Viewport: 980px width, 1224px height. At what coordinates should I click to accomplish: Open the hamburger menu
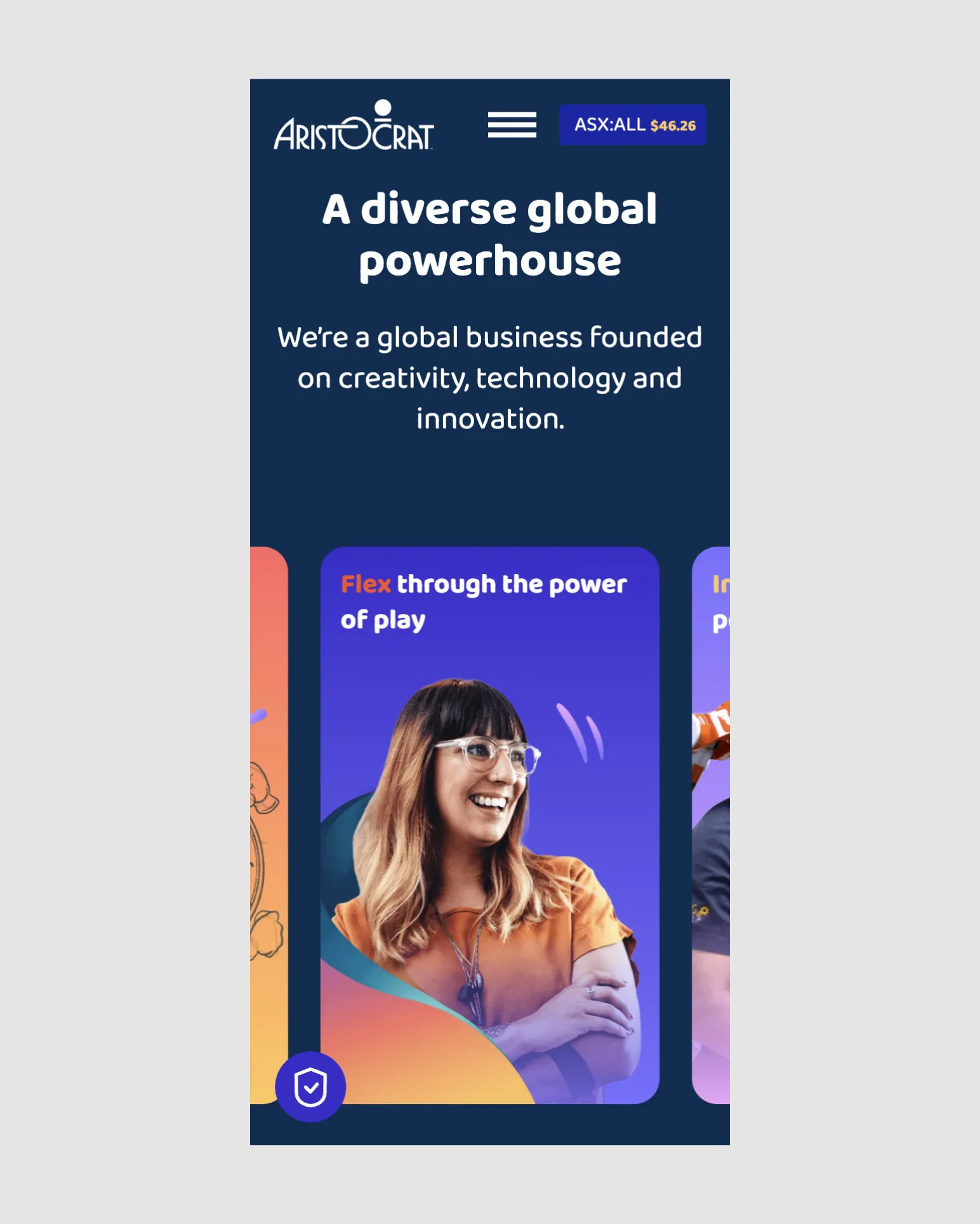(x=512, y=124)
